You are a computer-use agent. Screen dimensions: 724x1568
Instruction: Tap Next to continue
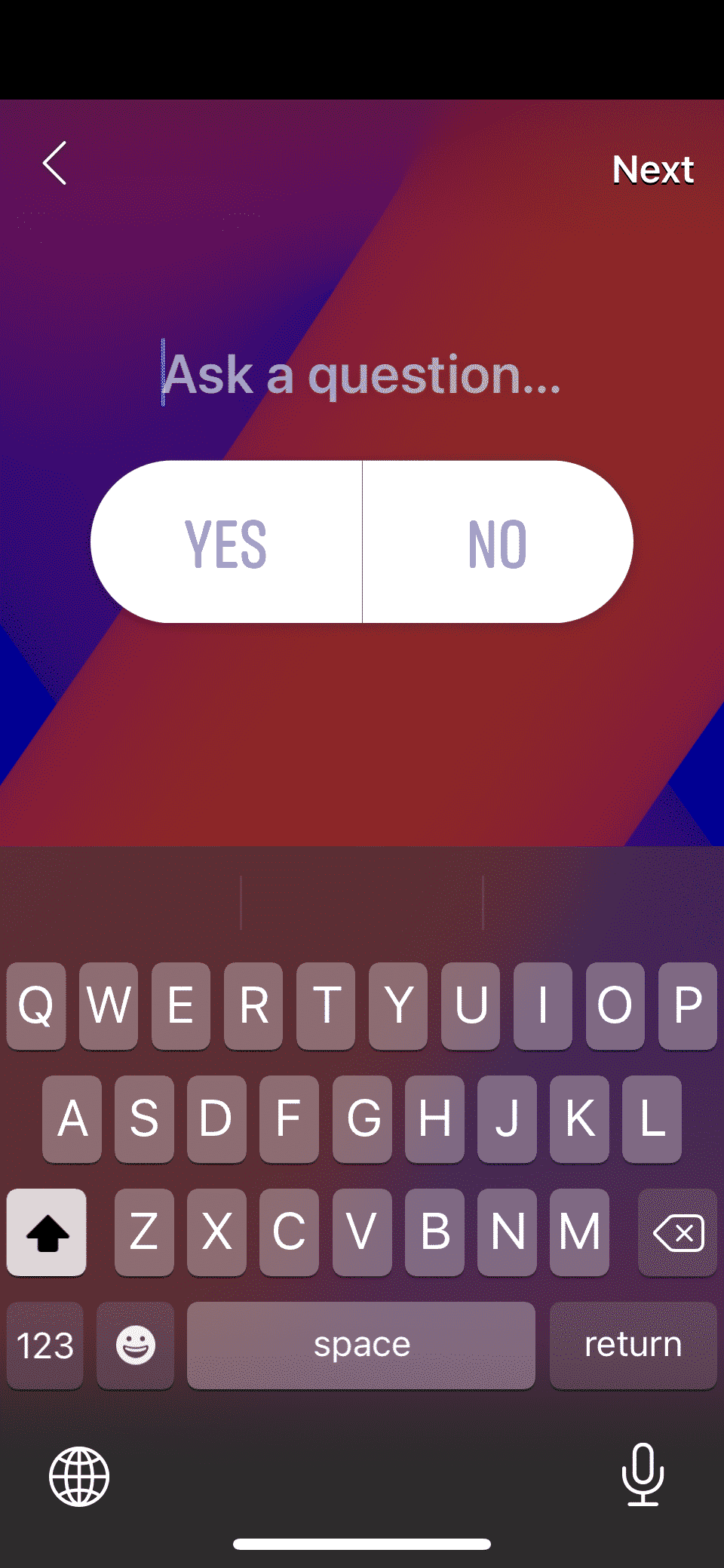pyautogui.click(x=653, y=170)
